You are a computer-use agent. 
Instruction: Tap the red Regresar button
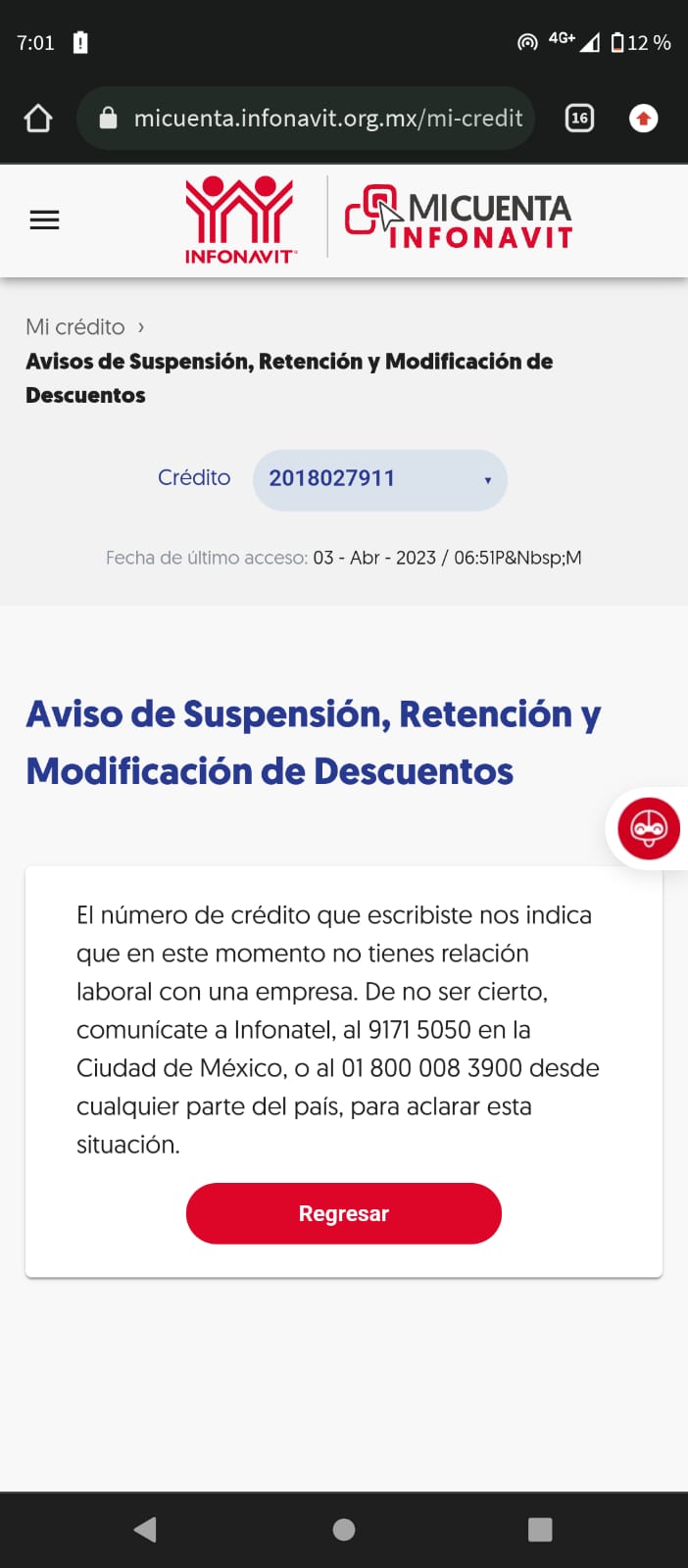[x=344, y=1213]
